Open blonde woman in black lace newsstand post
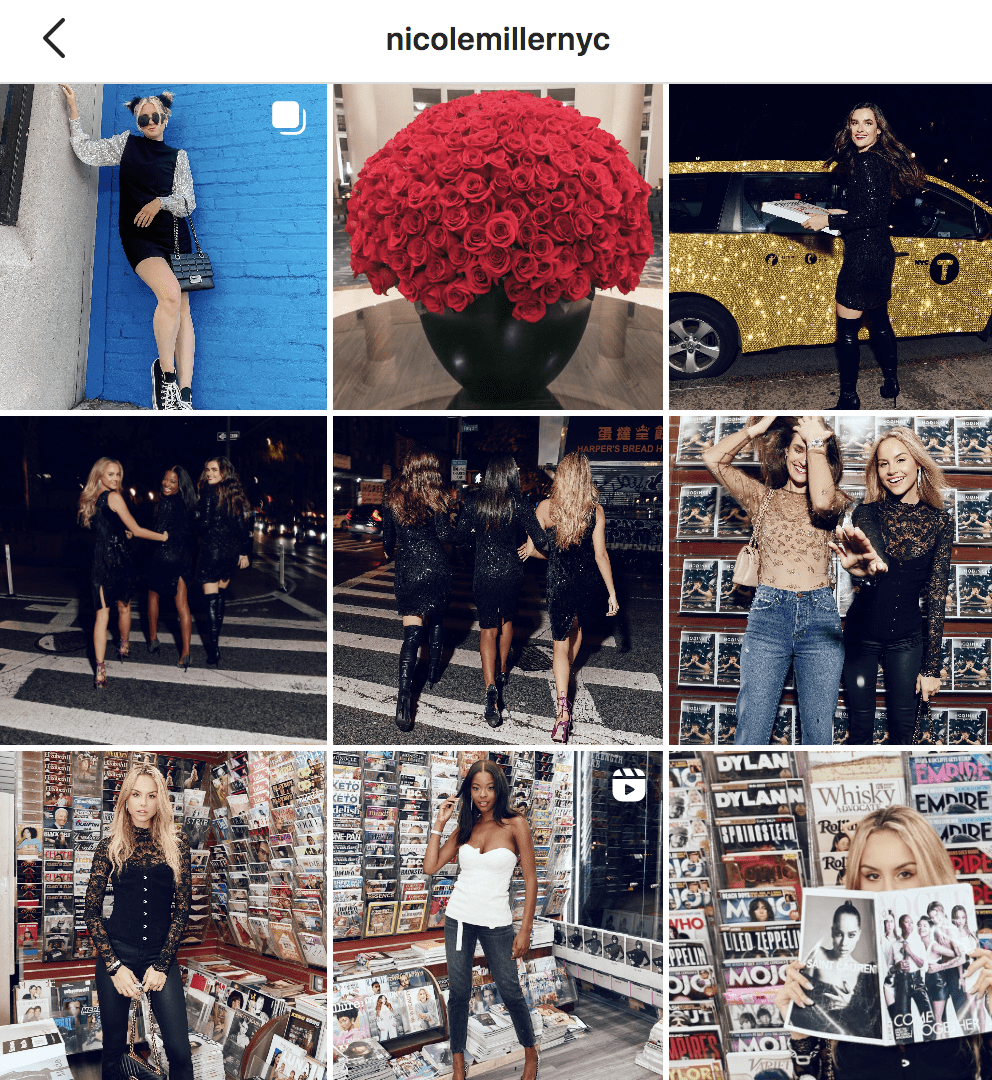This screenshot has height=1080, width=992. click(163, 915)
